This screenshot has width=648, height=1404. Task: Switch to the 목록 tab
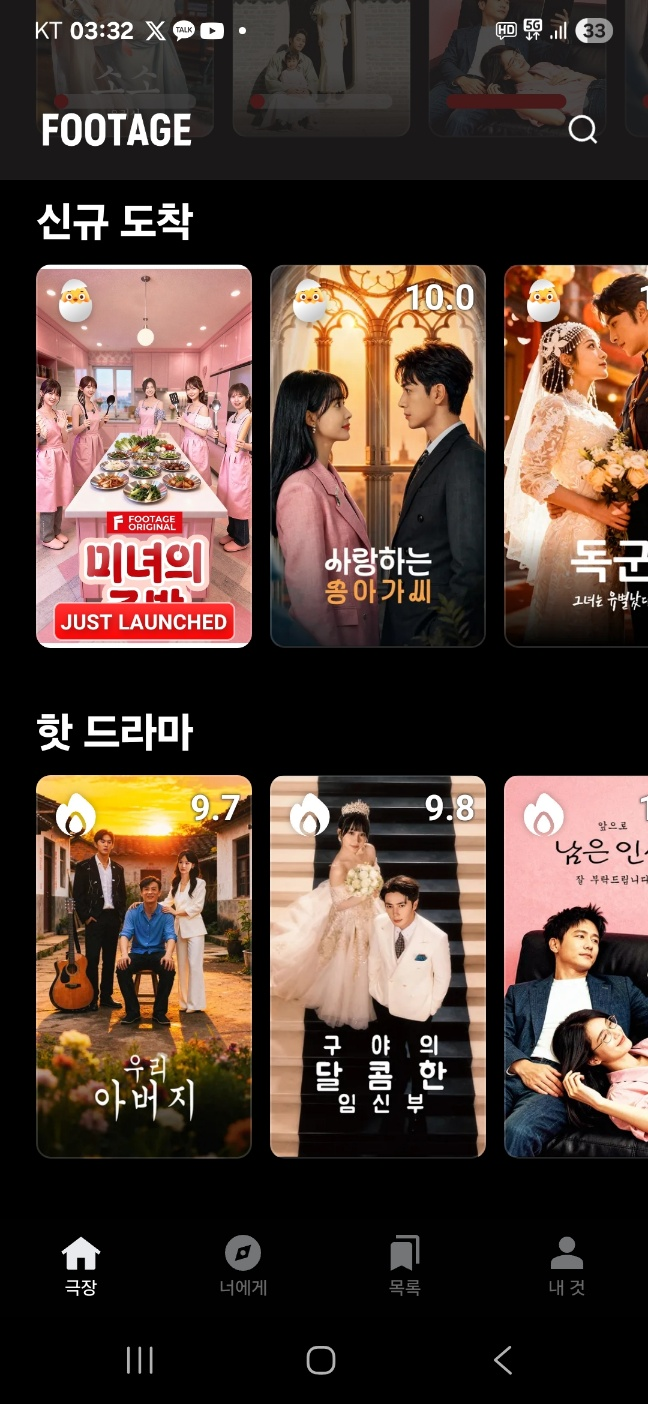(404, 1266)
